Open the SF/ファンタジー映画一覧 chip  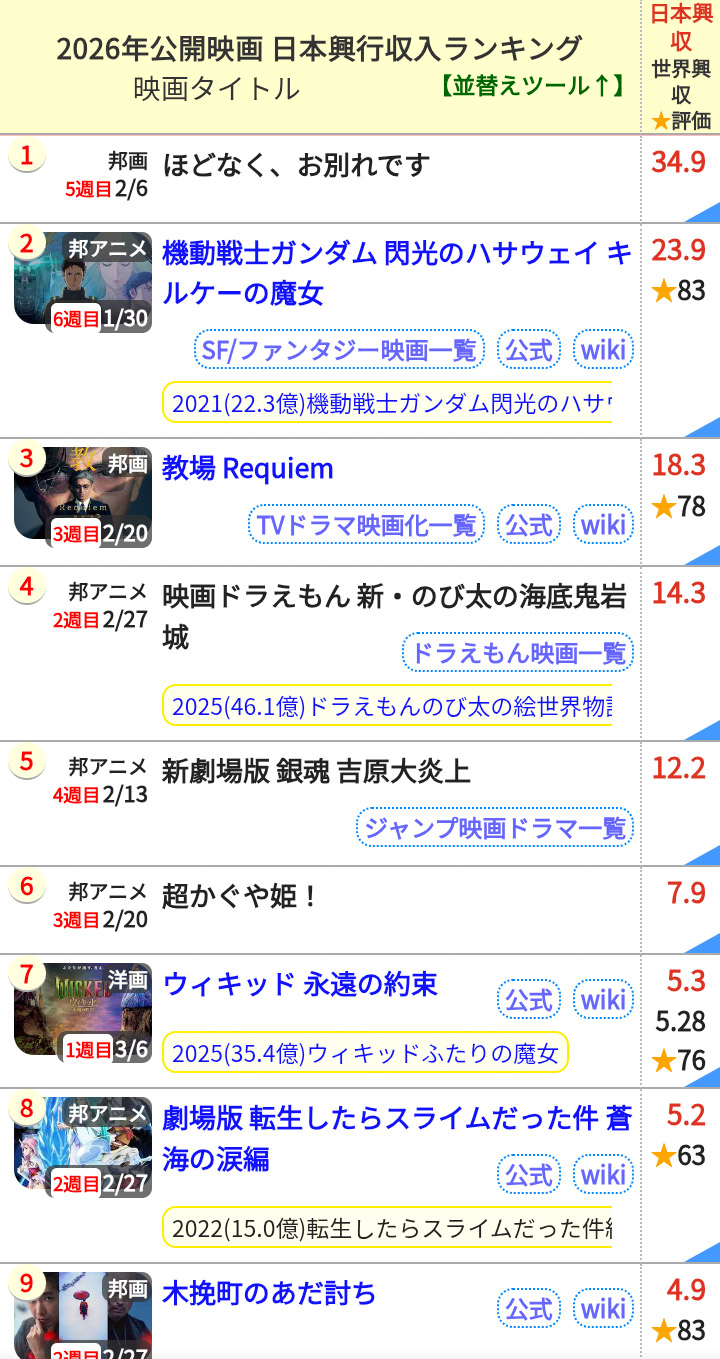[x=339, y=350]
